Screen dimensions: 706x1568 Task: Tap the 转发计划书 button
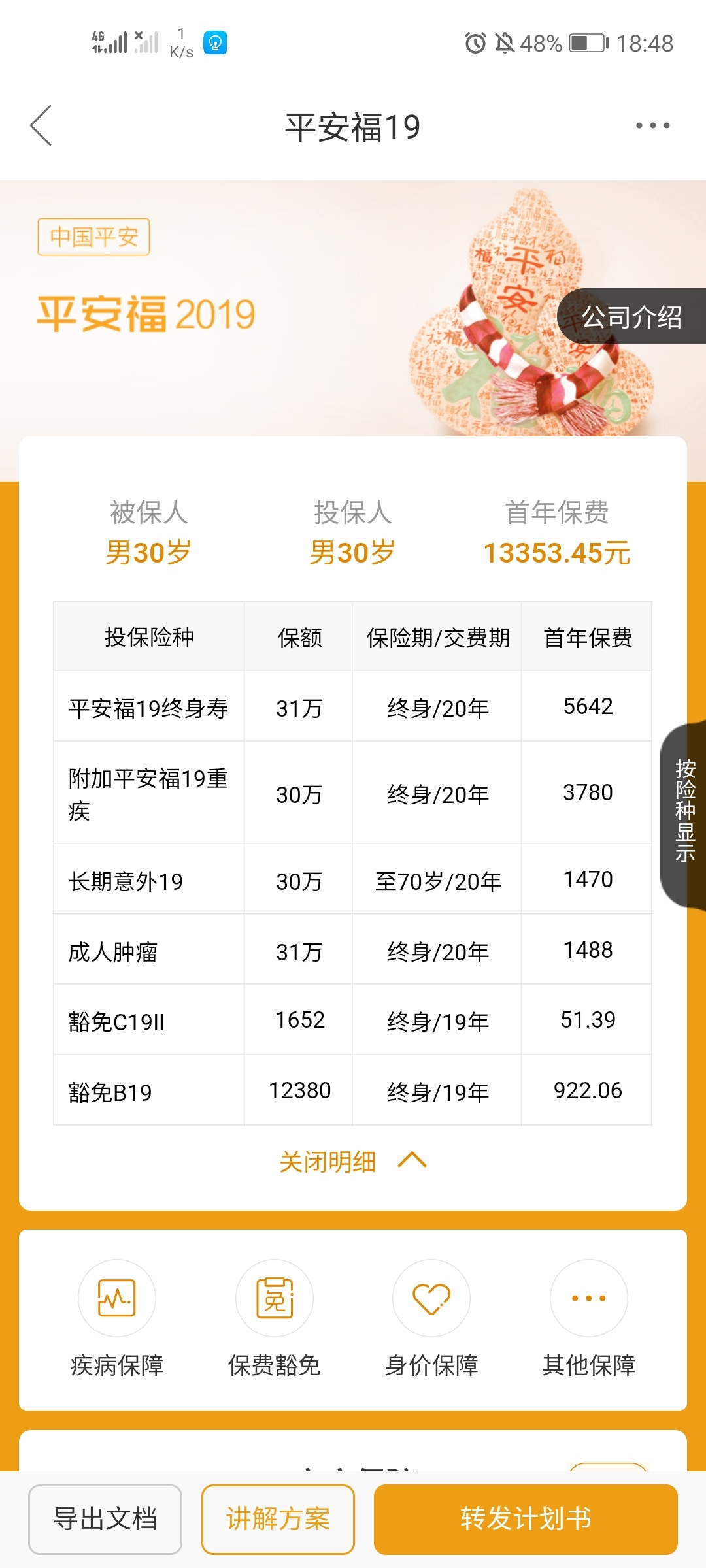pos(526,1519)
